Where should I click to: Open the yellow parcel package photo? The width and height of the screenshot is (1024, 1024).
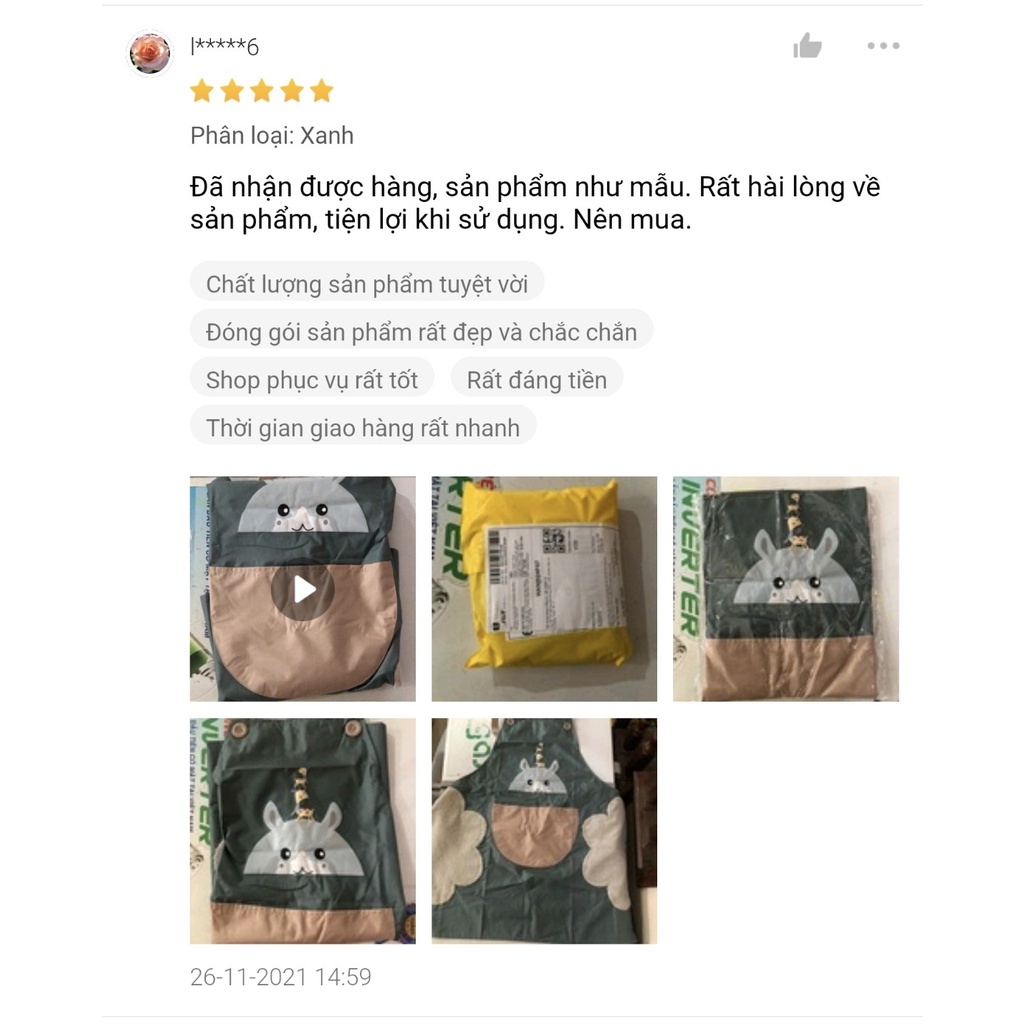point(544,589)
